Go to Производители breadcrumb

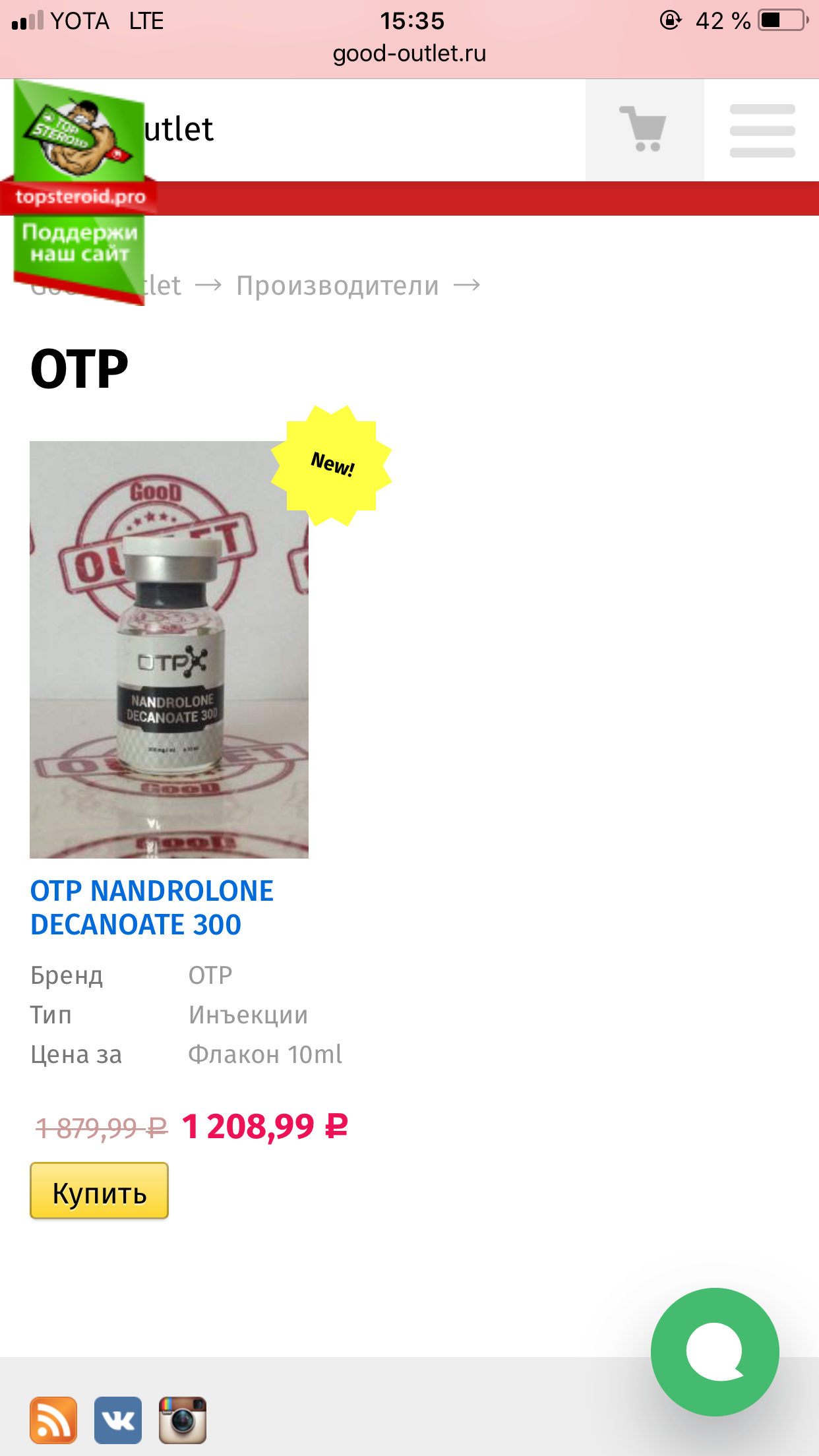click(338, 286)
